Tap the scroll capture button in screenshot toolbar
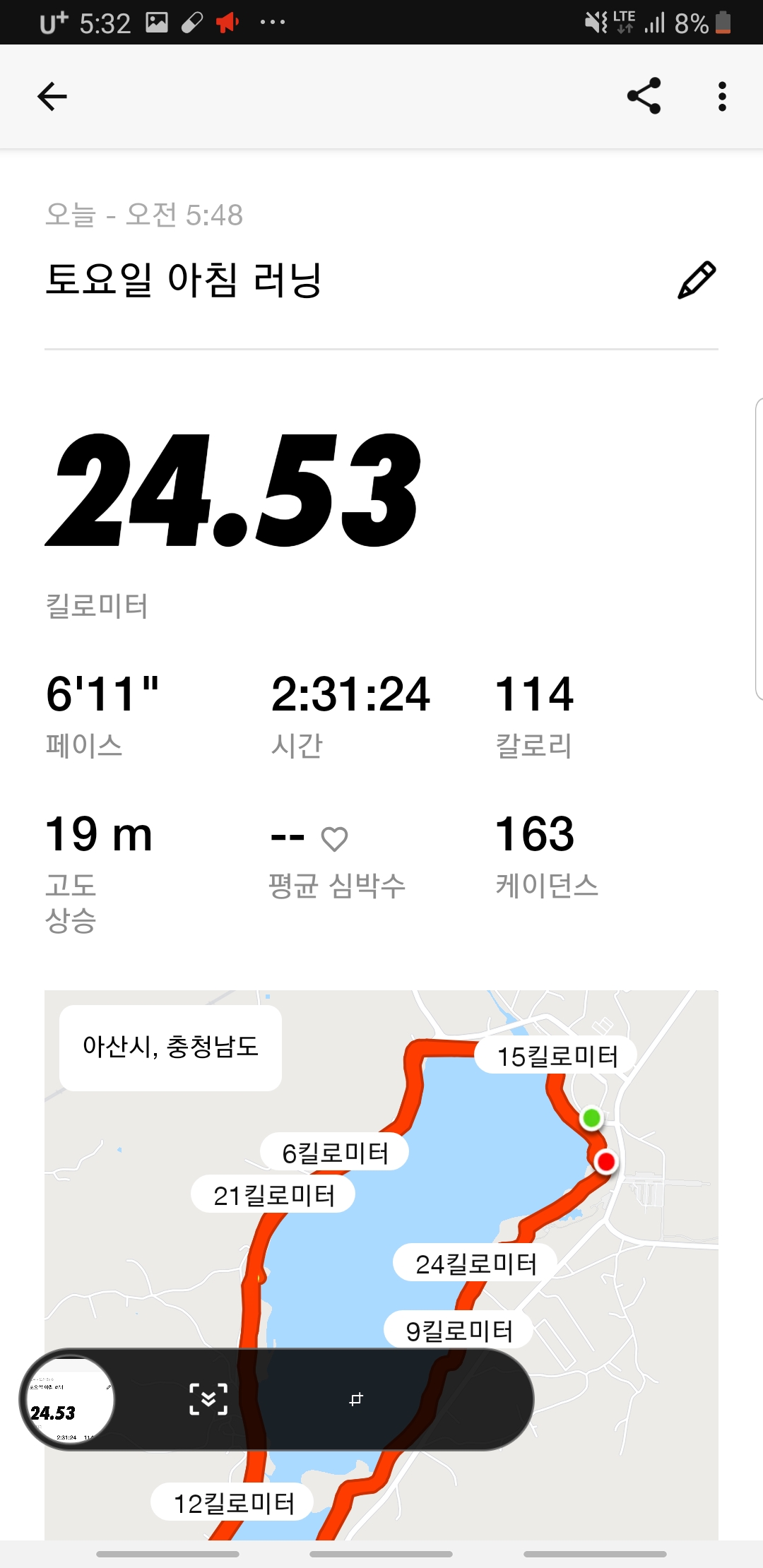Screen dimensions: 763x1568 click(x=208, y=1399)
